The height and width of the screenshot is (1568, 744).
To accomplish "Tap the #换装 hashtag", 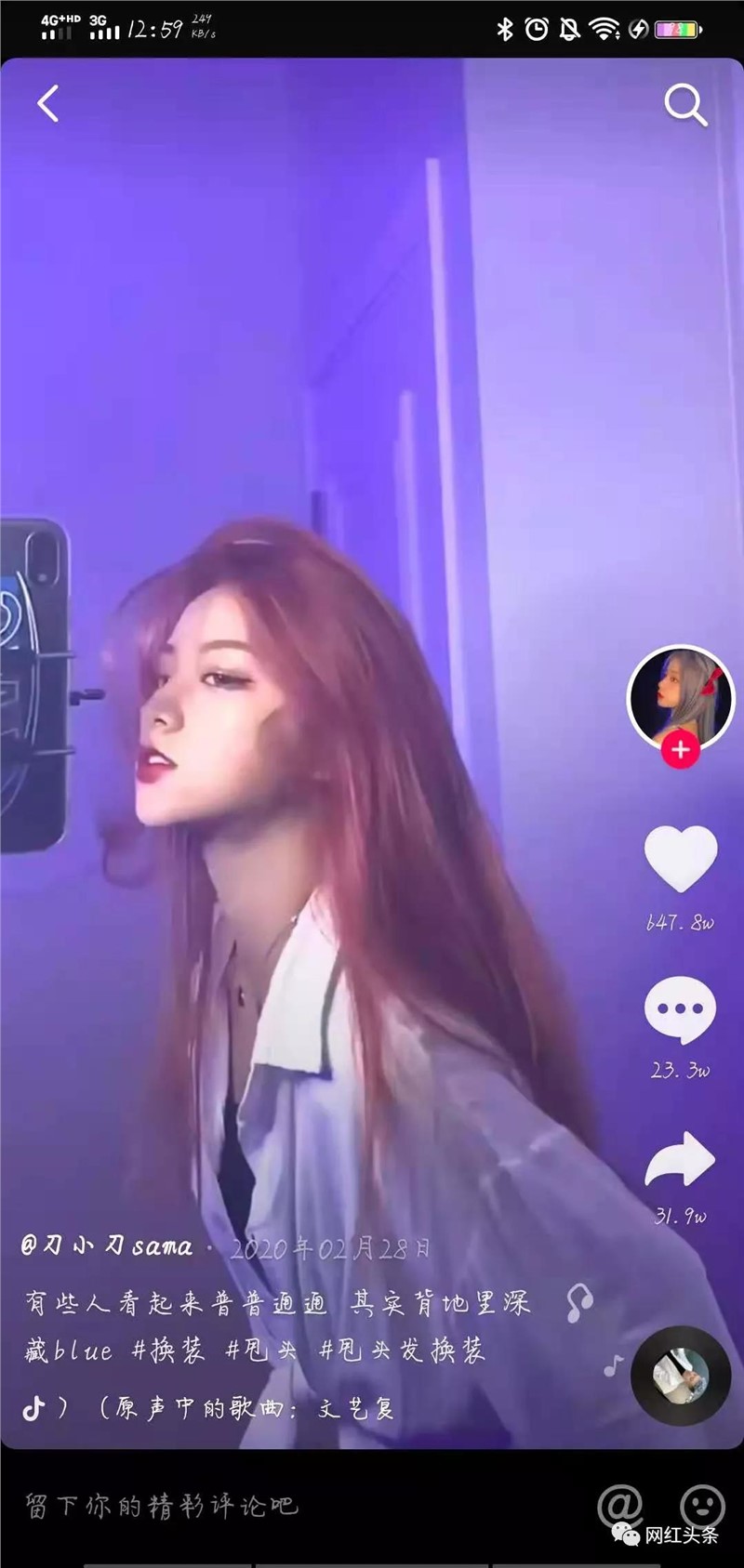I will pos(167,1351).
